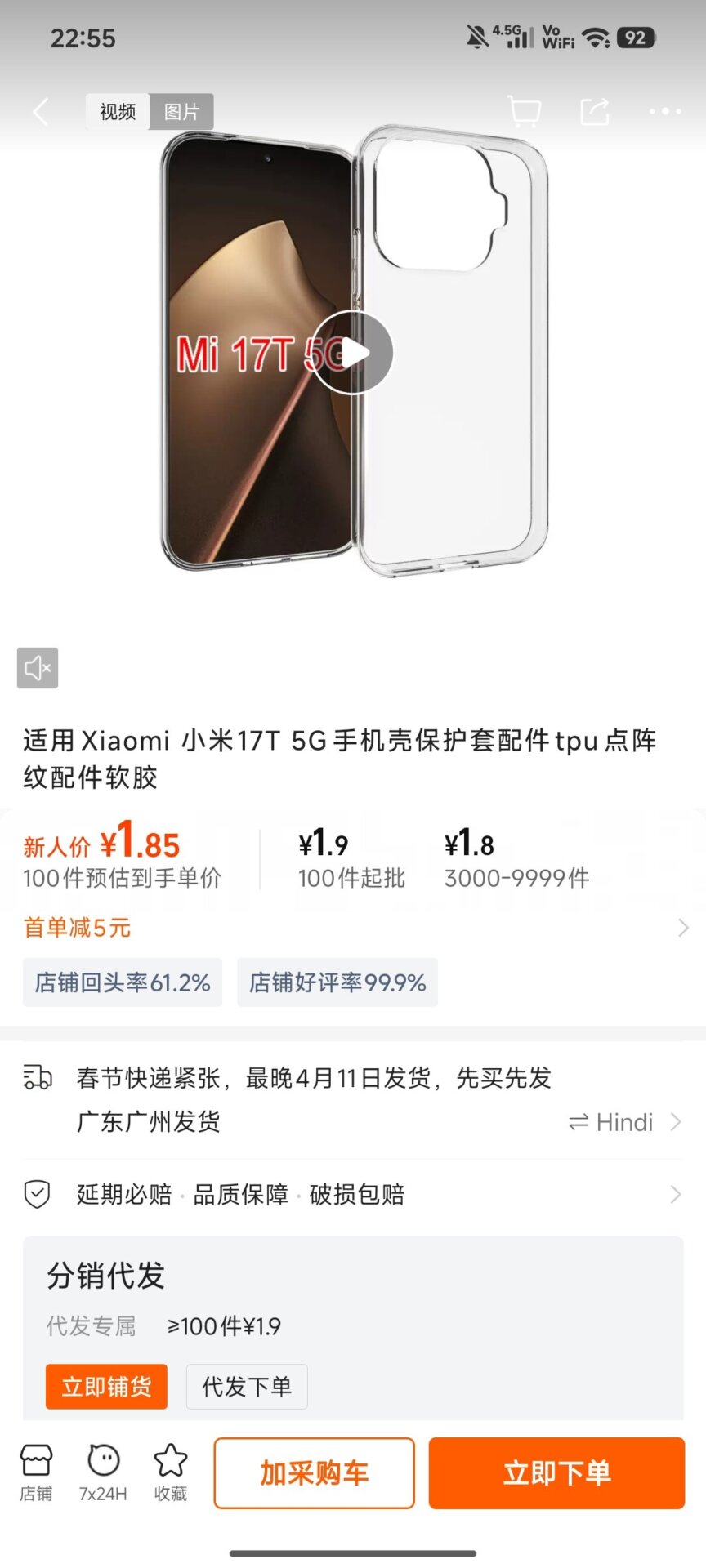Open the 首单减5元 offer details
The width and height of the screenshot is (706, 1568).
(353, 928)
